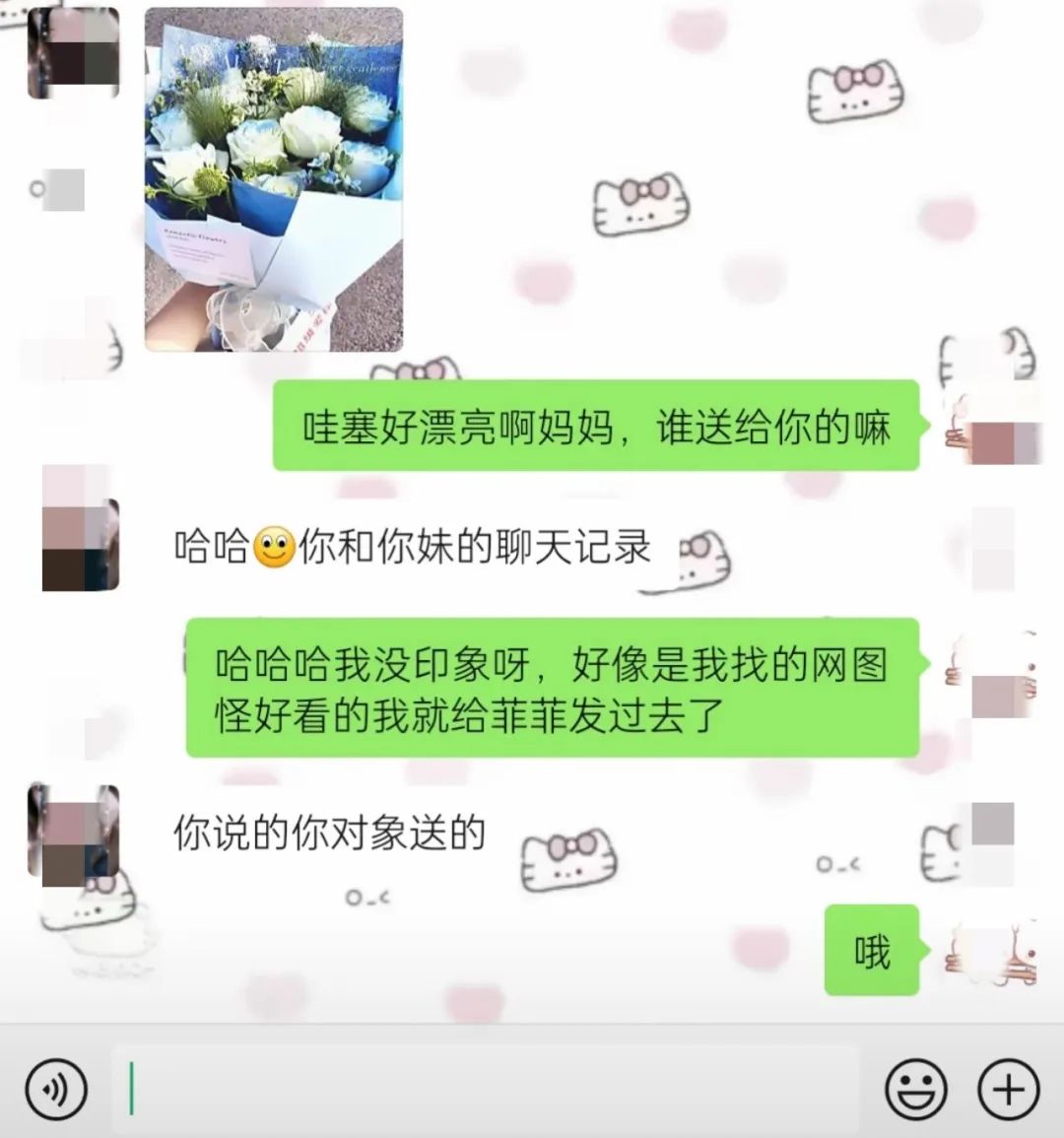Click the text cursor in the input bar
Image resolution: width=1064 pixels, height=1138 pixels.
[129, 1088]
